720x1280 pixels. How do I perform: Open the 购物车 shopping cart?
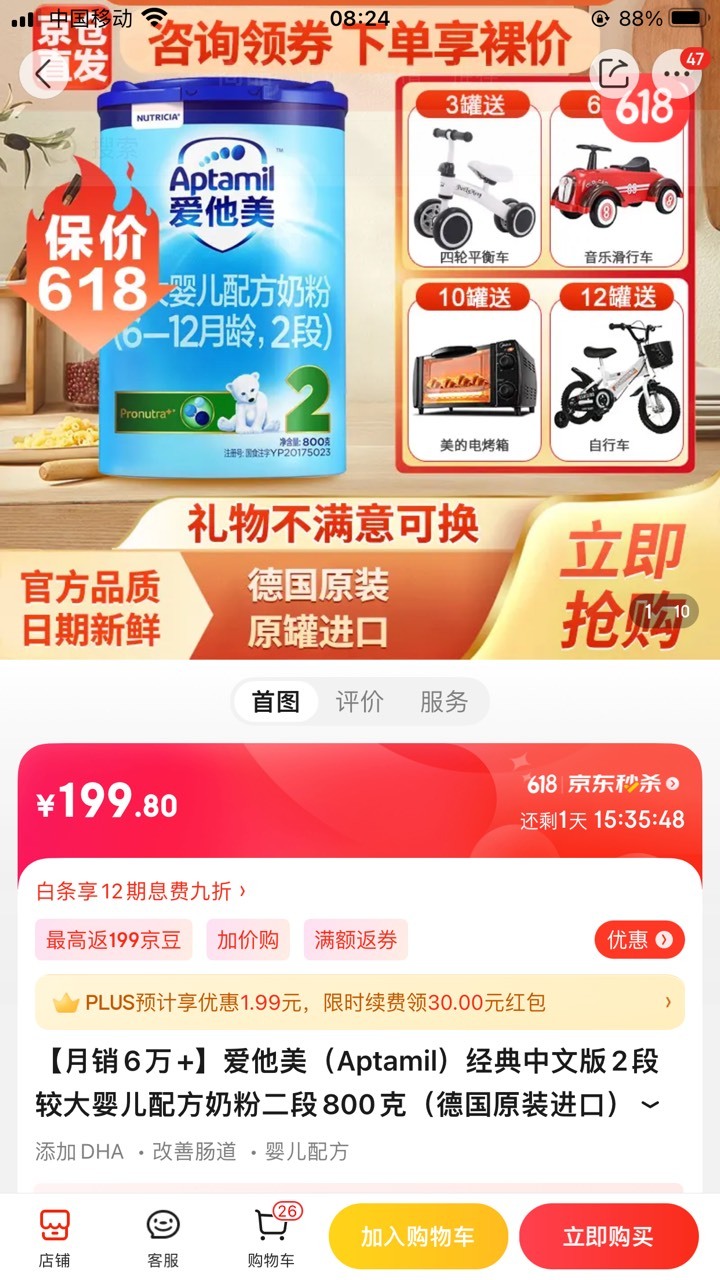point(271,1238)
